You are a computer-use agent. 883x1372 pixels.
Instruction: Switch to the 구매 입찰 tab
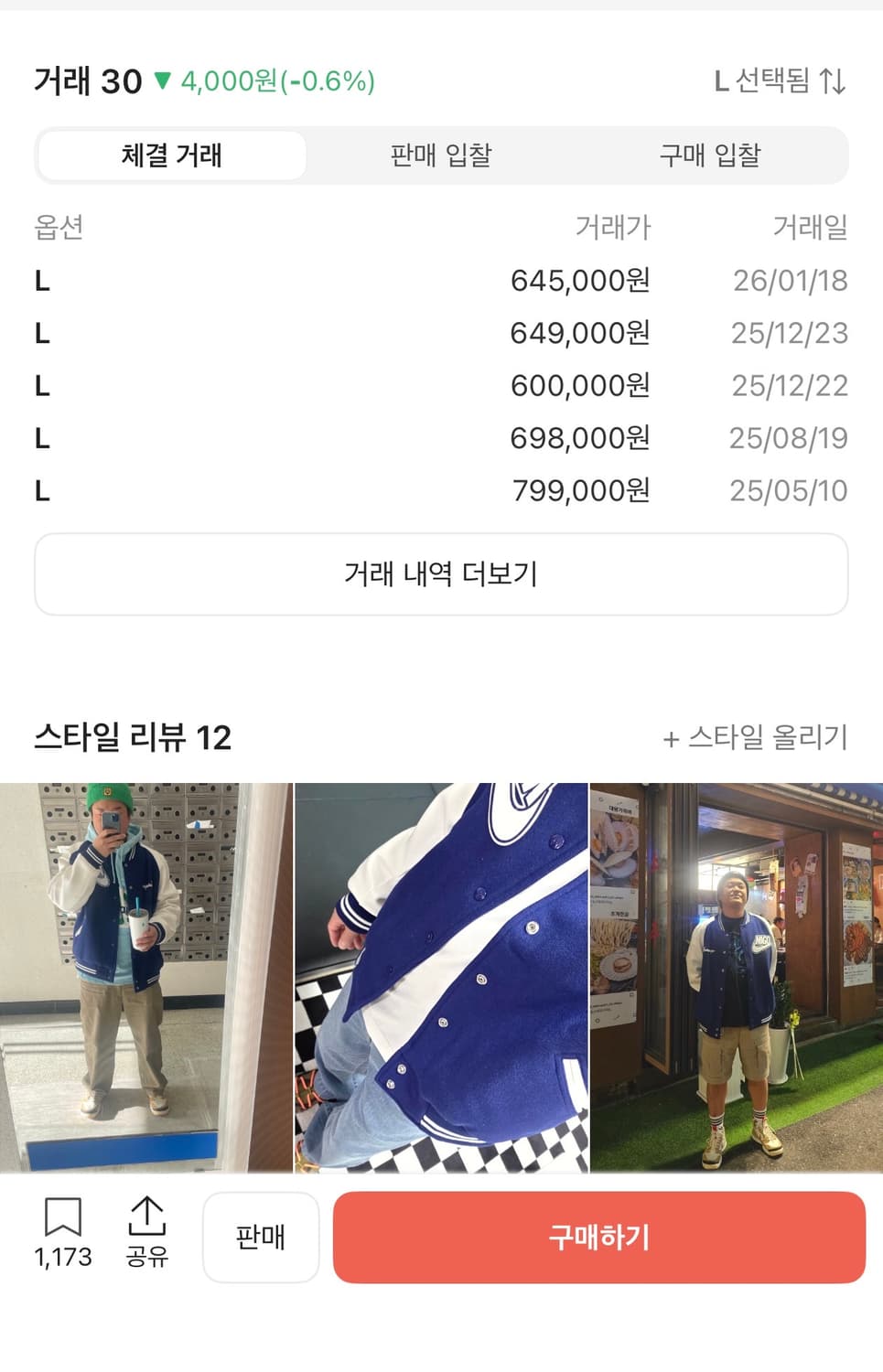pos(709,155)
